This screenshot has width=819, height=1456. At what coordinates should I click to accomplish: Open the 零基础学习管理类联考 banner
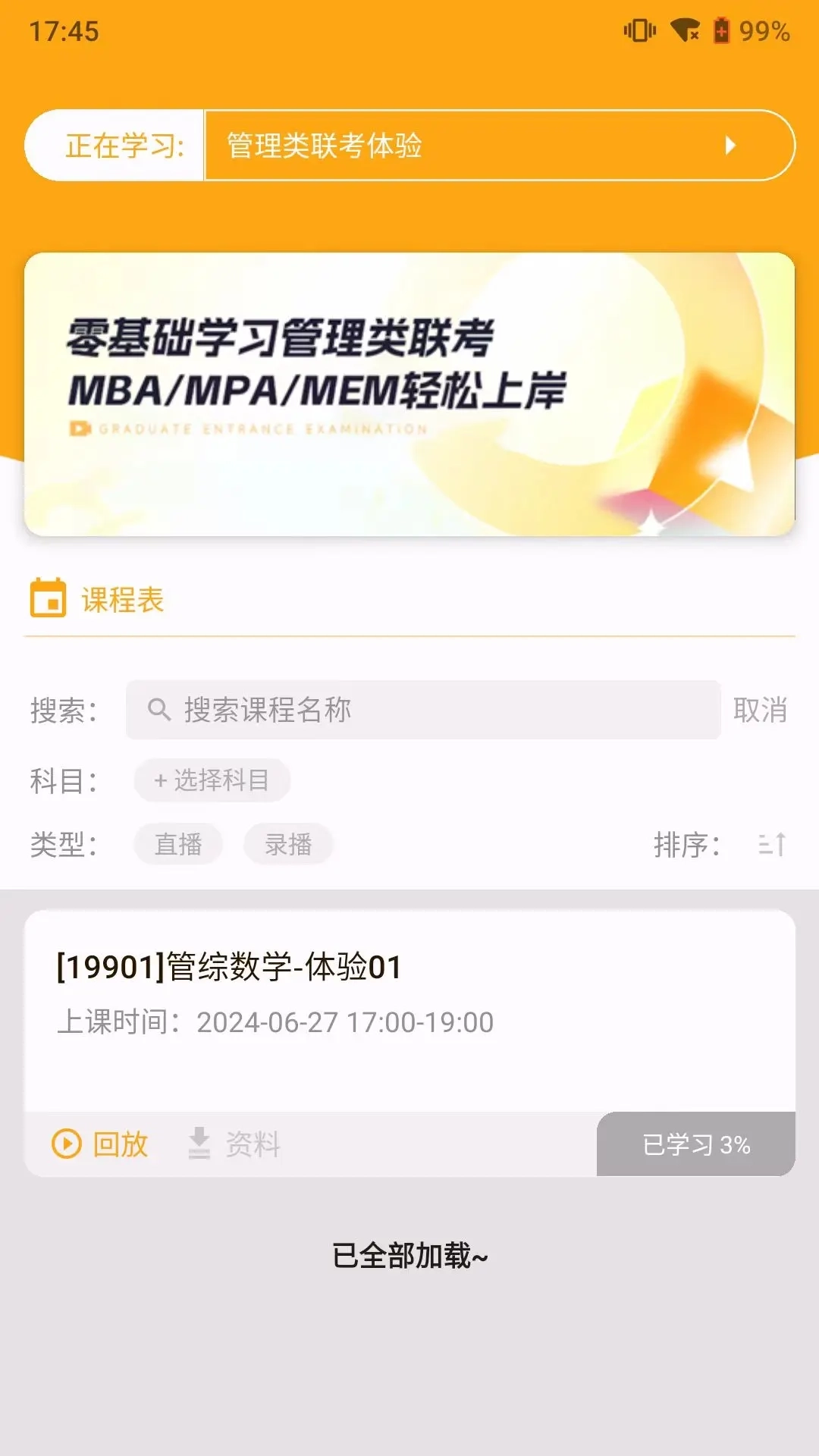(x=409, y=394)
